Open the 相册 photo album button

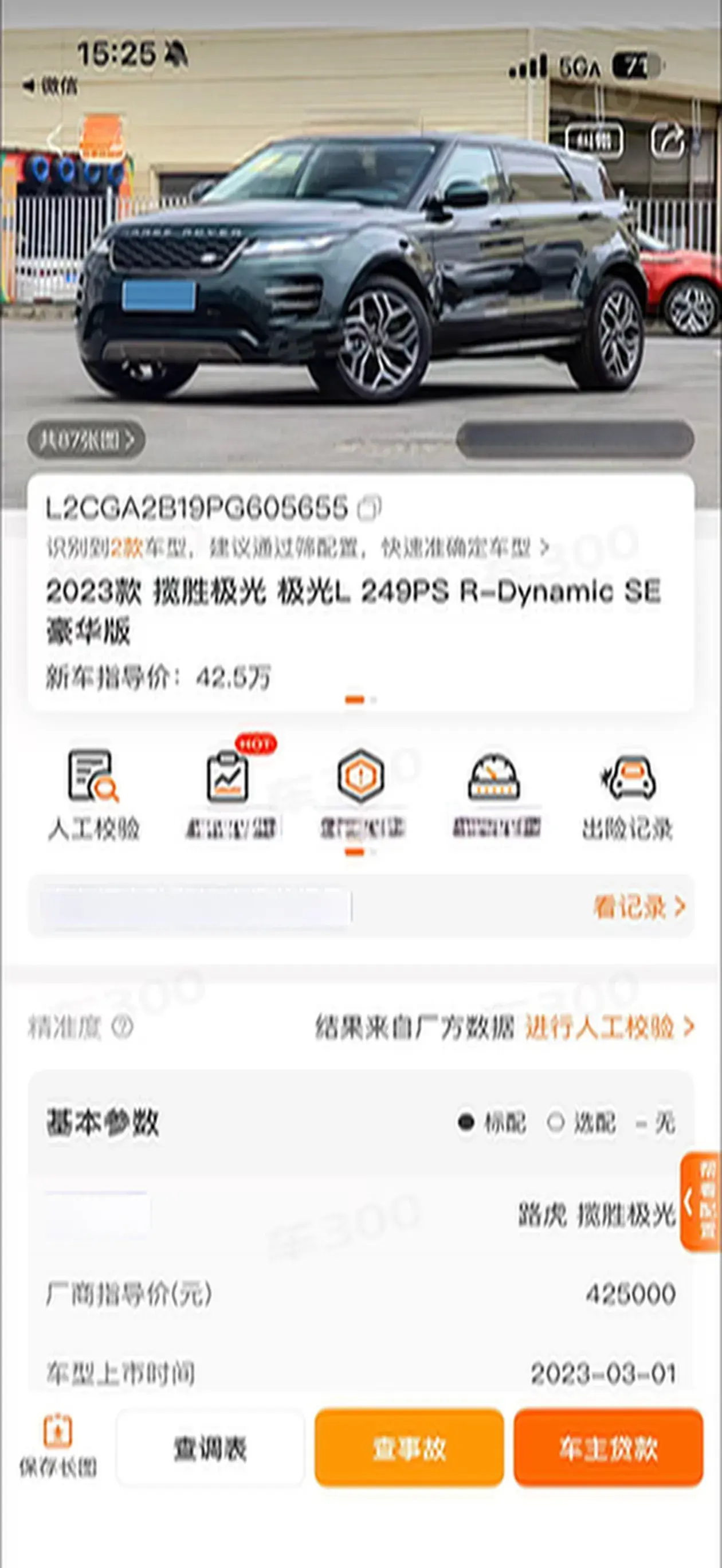594,140
